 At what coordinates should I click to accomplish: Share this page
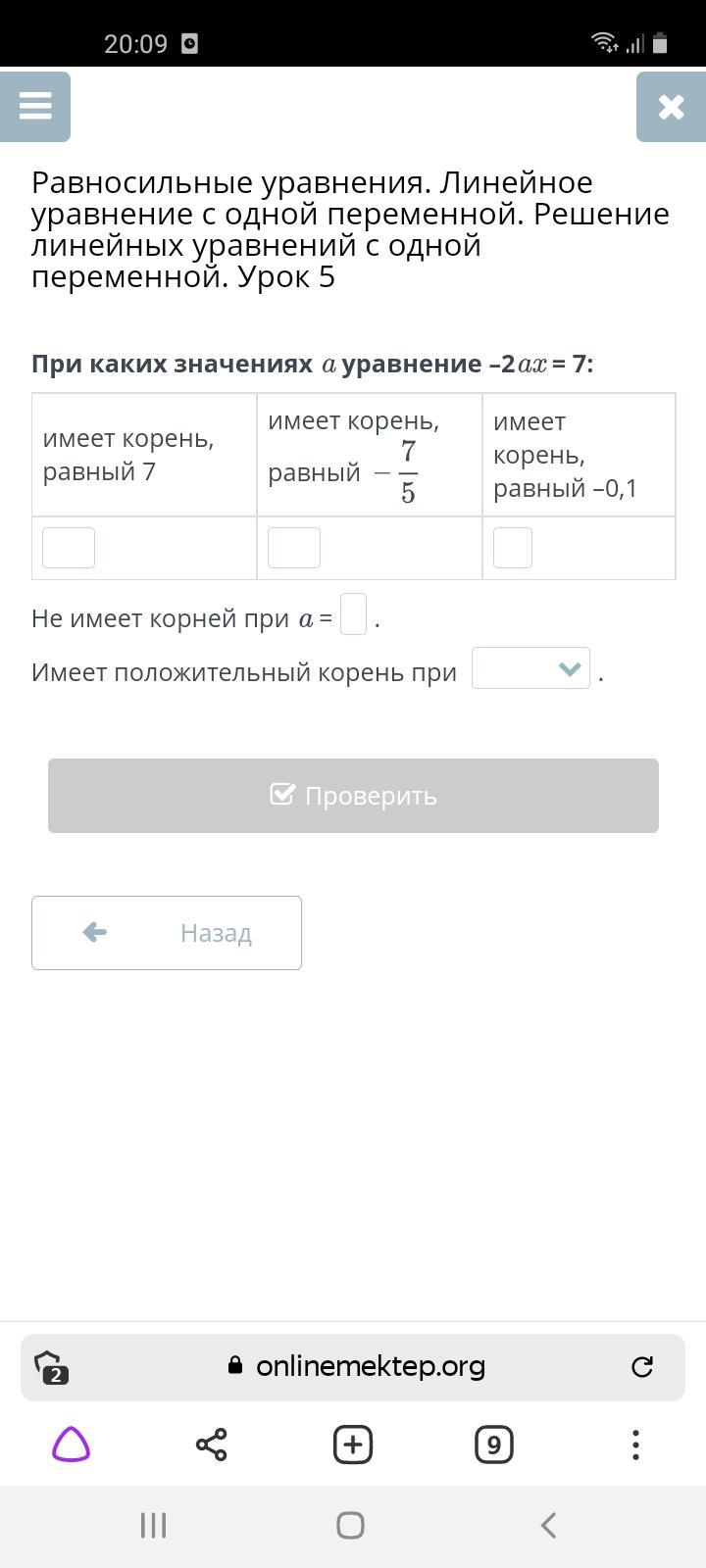click(212, 1445)
